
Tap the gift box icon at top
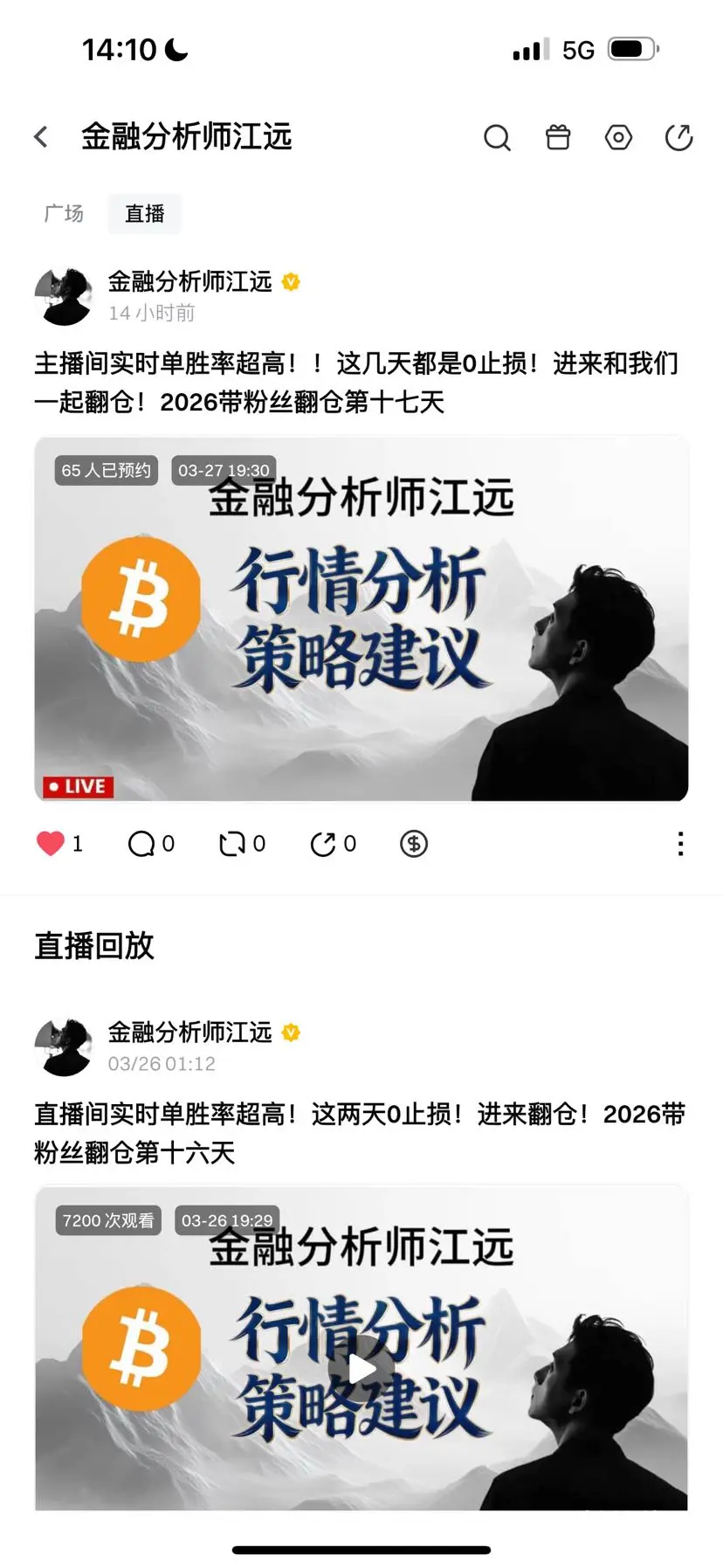point(558,137)
